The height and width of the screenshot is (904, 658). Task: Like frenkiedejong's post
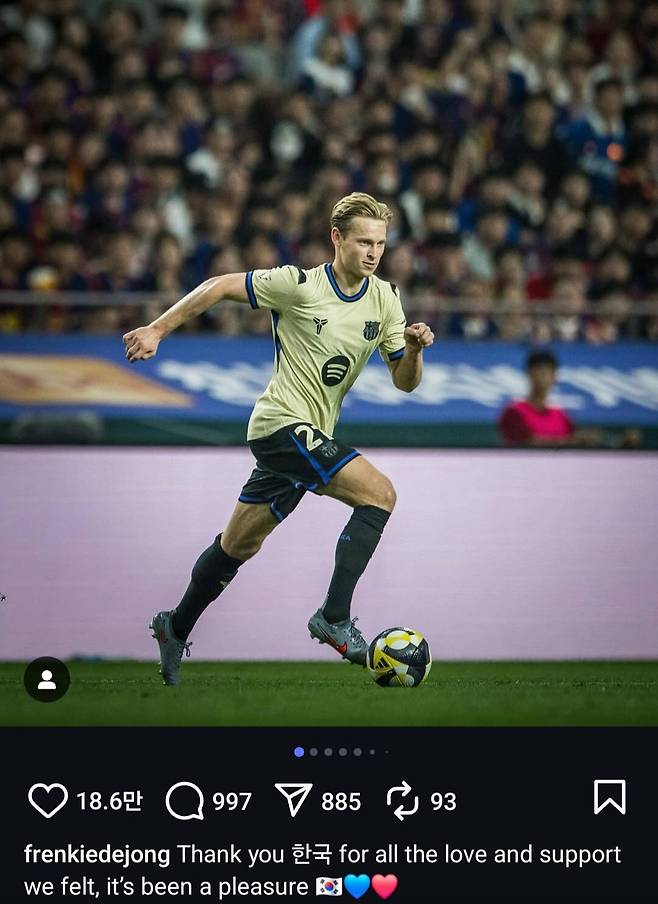tap(47, 800)
